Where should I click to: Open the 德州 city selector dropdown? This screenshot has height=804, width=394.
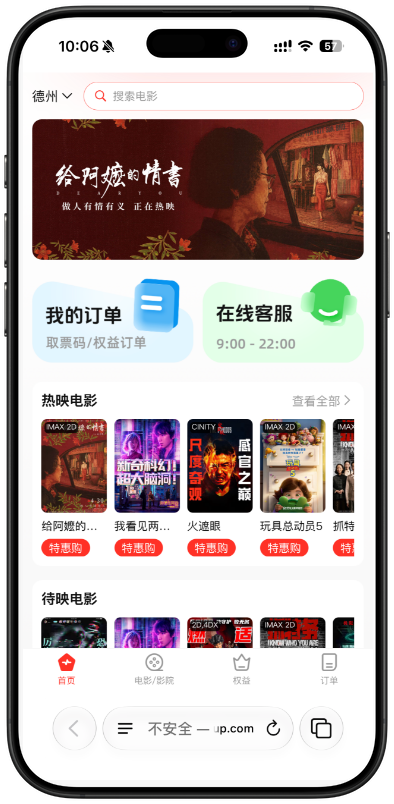pyautogui.click(x=52, y=96)
